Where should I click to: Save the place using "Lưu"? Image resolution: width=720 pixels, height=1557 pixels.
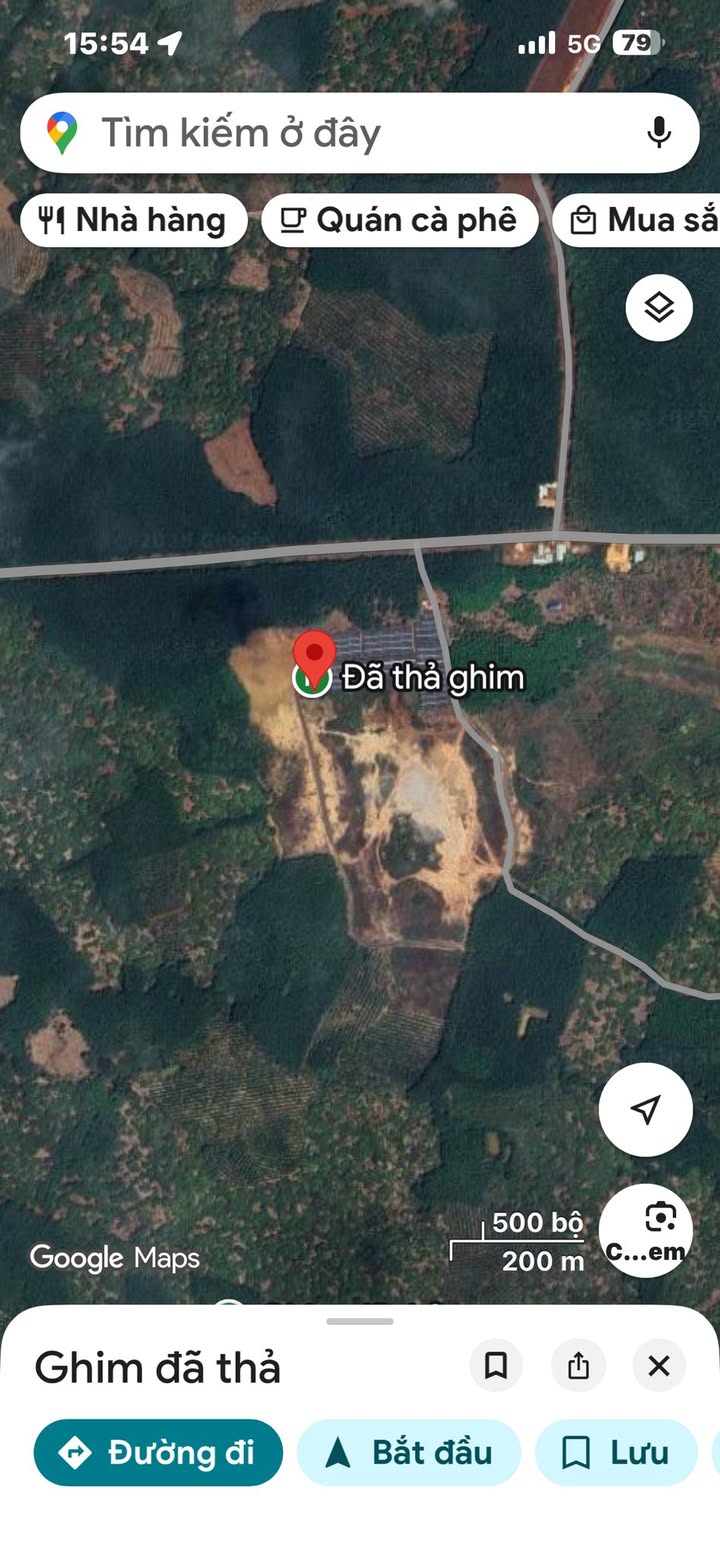click(616, 1452)
